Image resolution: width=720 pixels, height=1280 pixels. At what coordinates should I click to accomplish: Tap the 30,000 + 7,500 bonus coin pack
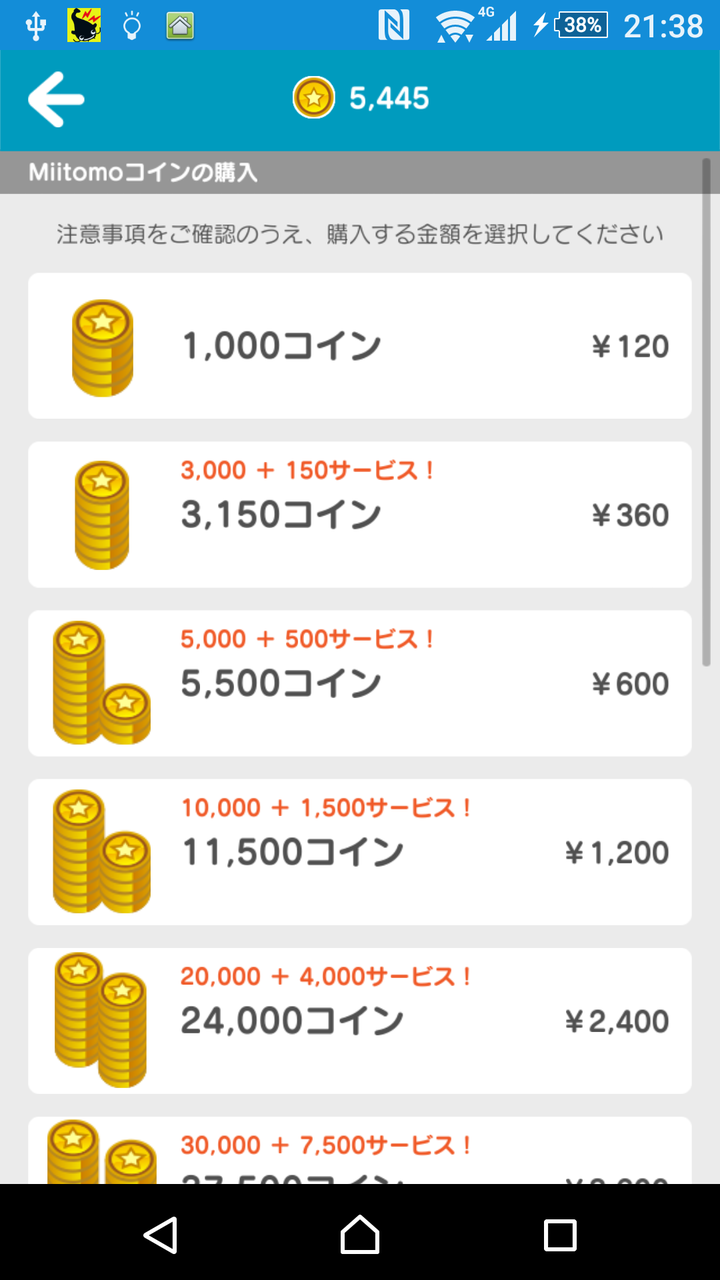click(360, 1152)
